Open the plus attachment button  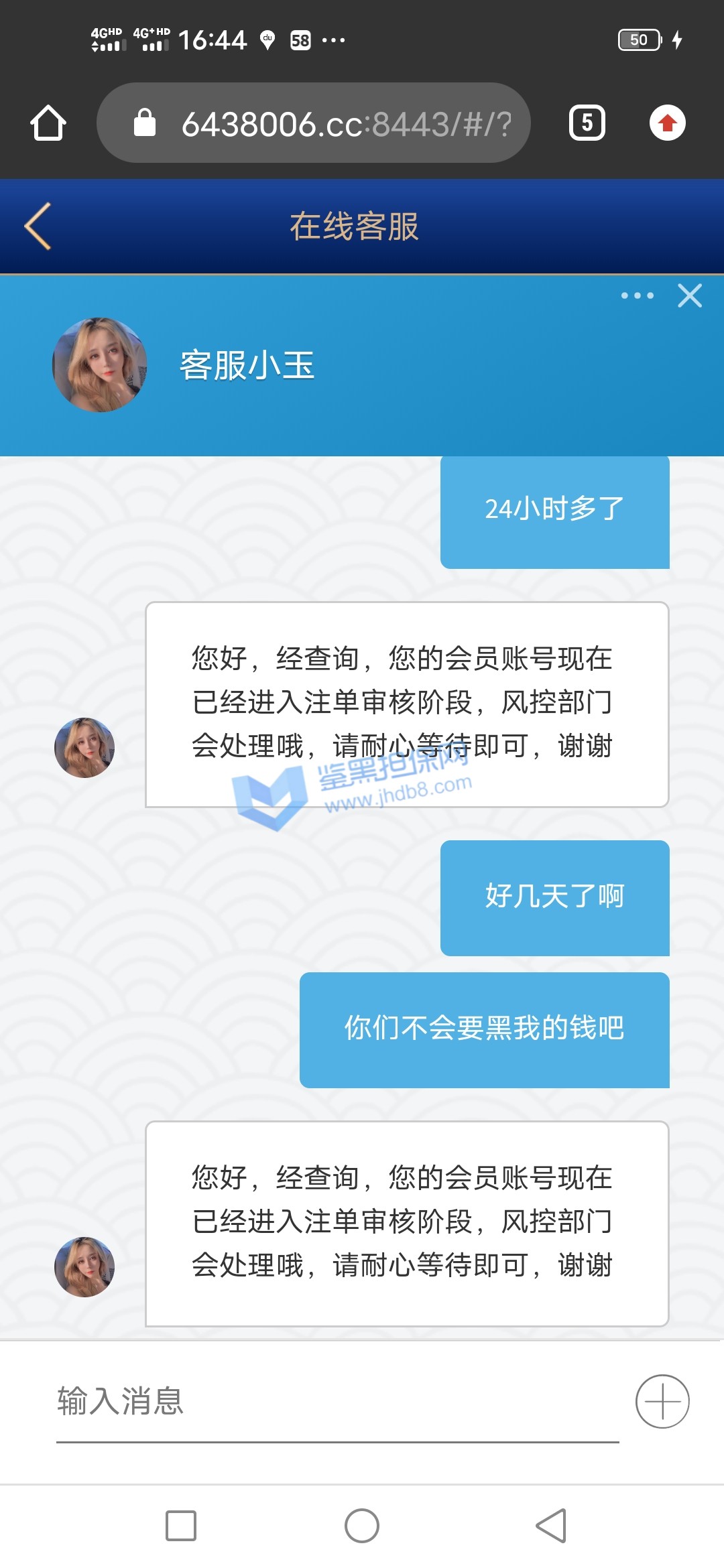click(x=662, y=1402)
